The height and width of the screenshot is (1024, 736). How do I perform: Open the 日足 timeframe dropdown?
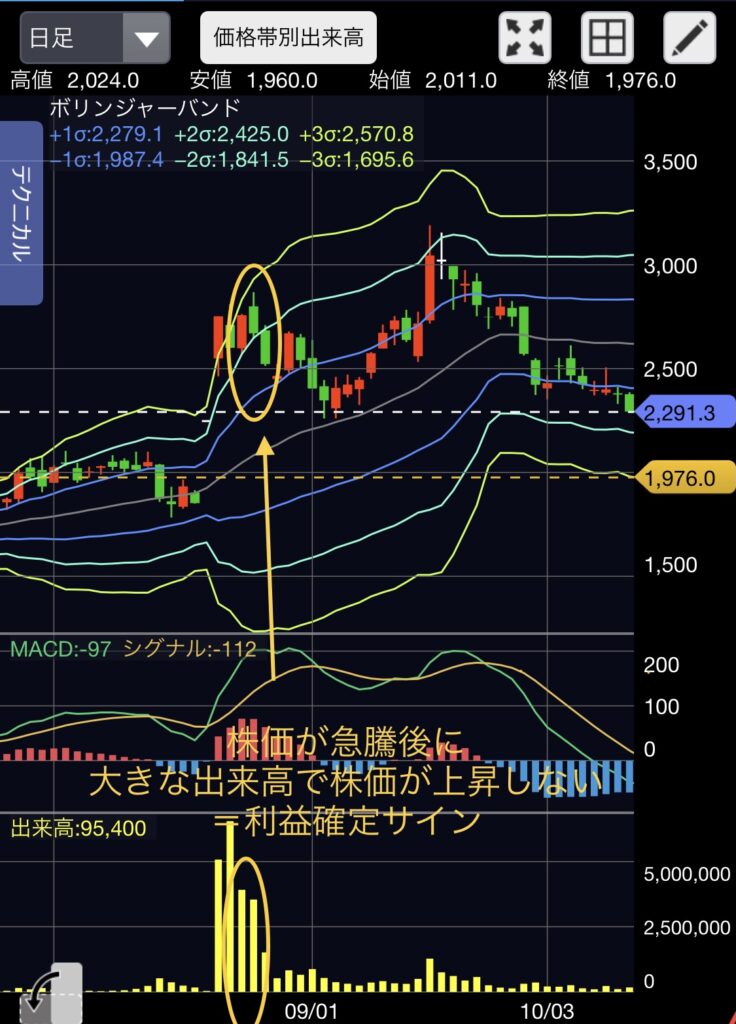coord(95,39)
